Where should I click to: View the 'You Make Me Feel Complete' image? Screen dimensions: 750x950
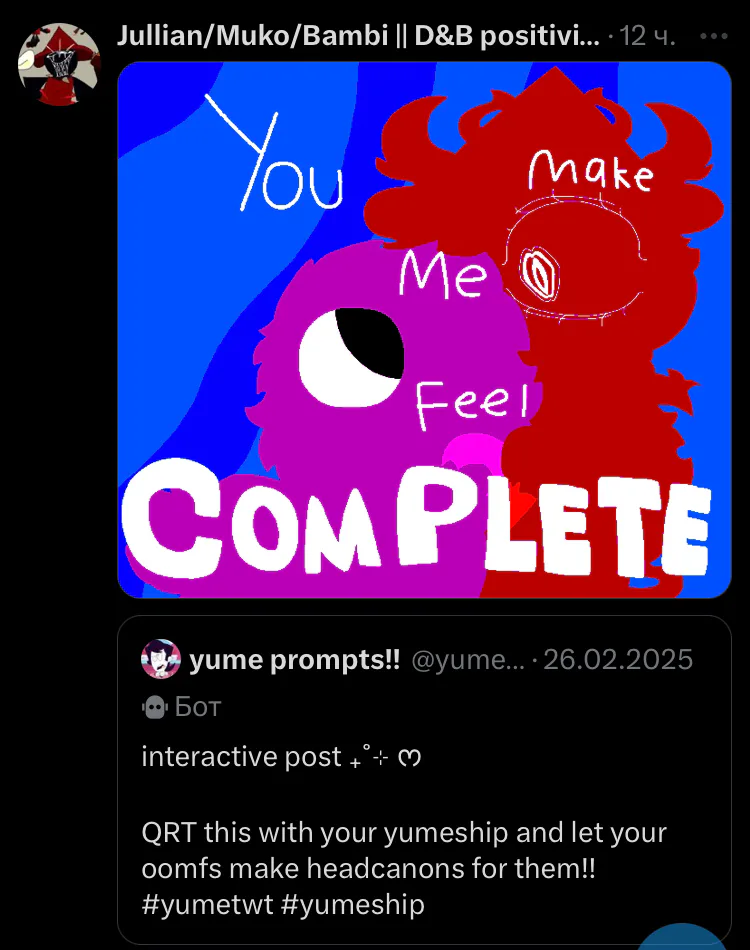pyautogui.click(x=425, y=330)
